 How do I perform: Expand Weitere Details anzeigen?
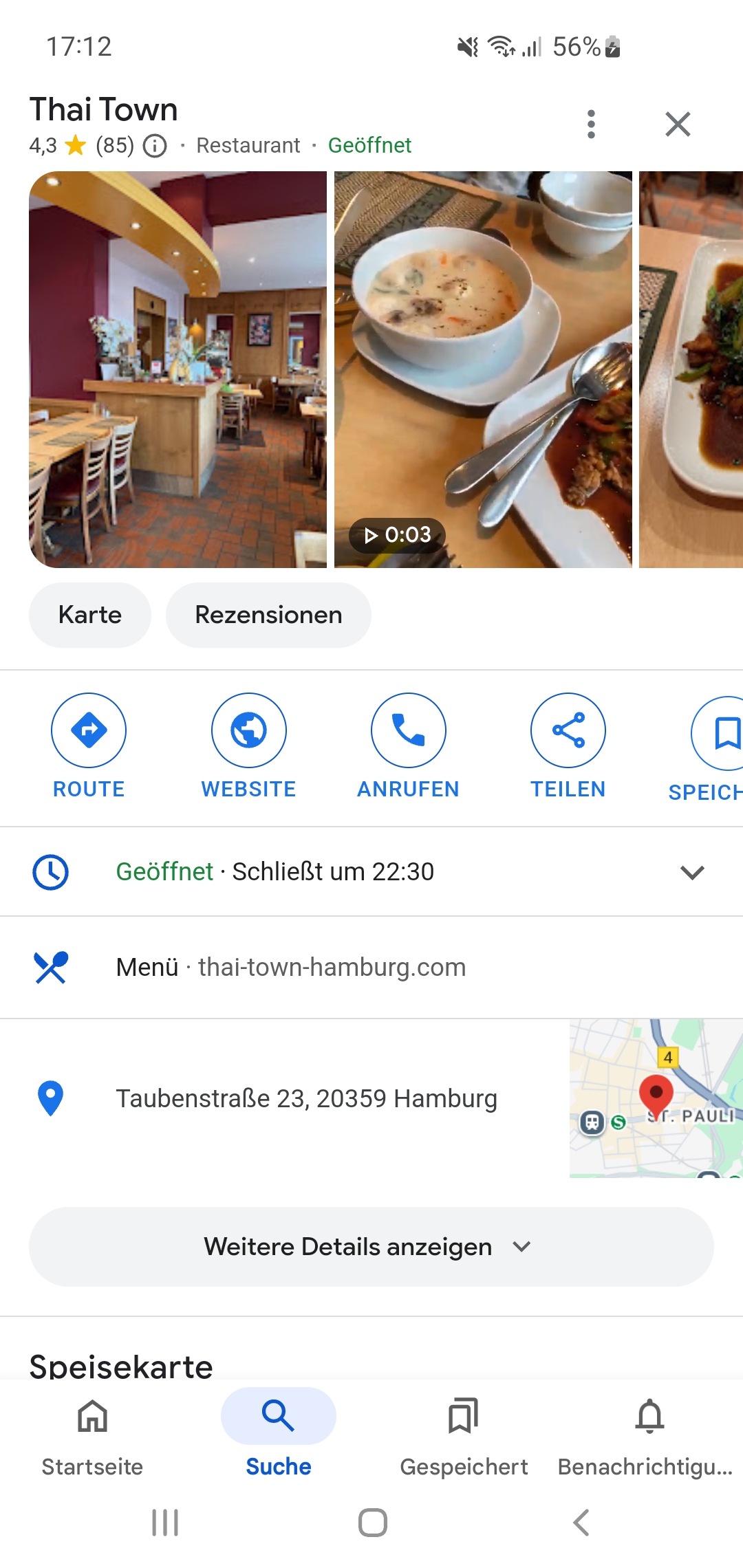pyautogui.click(x=371, y=1247)
